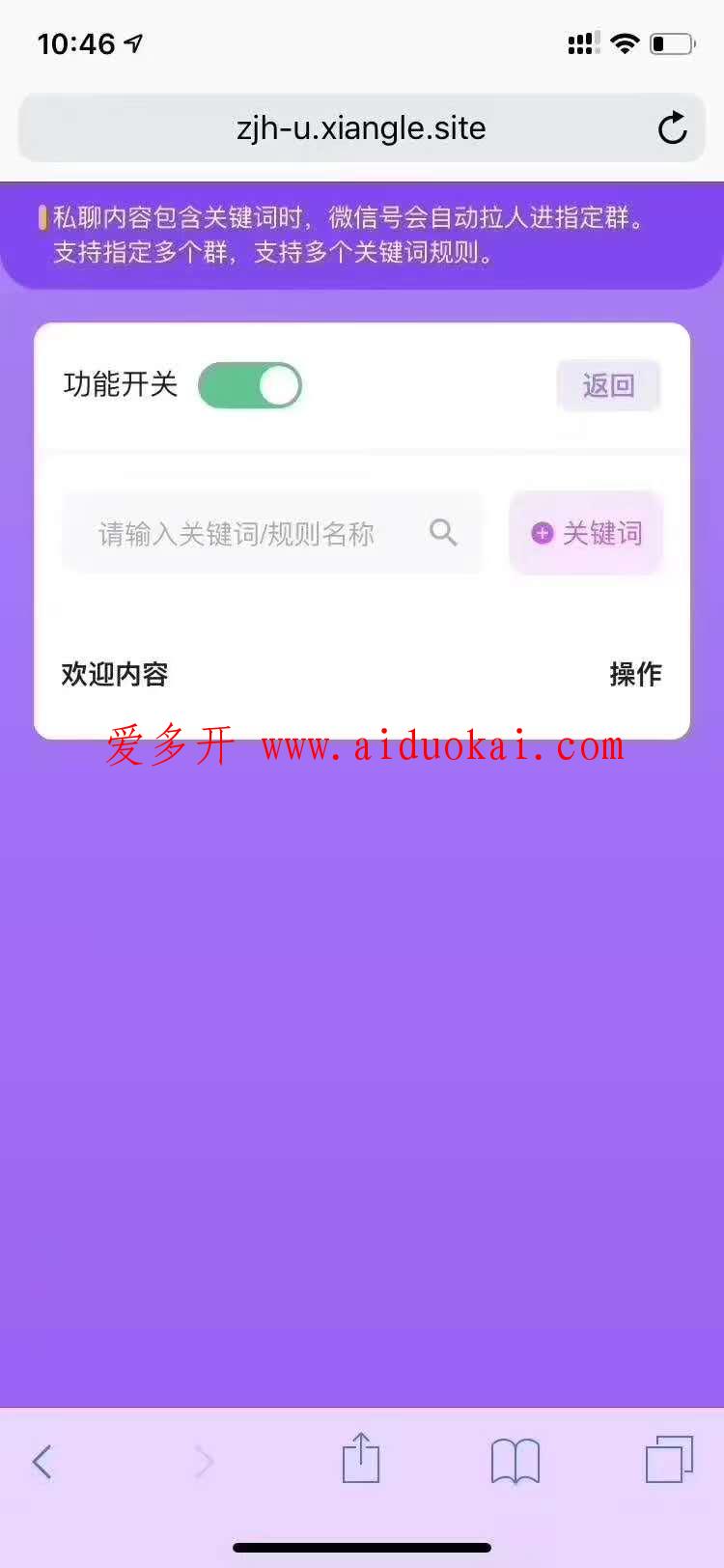Show open Safari tabs
The height and width of the screenshot is (1568, 724).
tap(669, 1459)
